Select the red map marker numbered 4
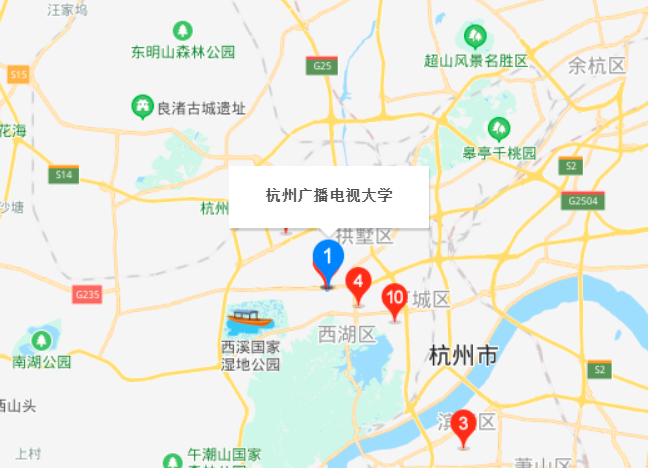Image resolution: width=648 pixels, height=468 pixels. tap(359, 283)
